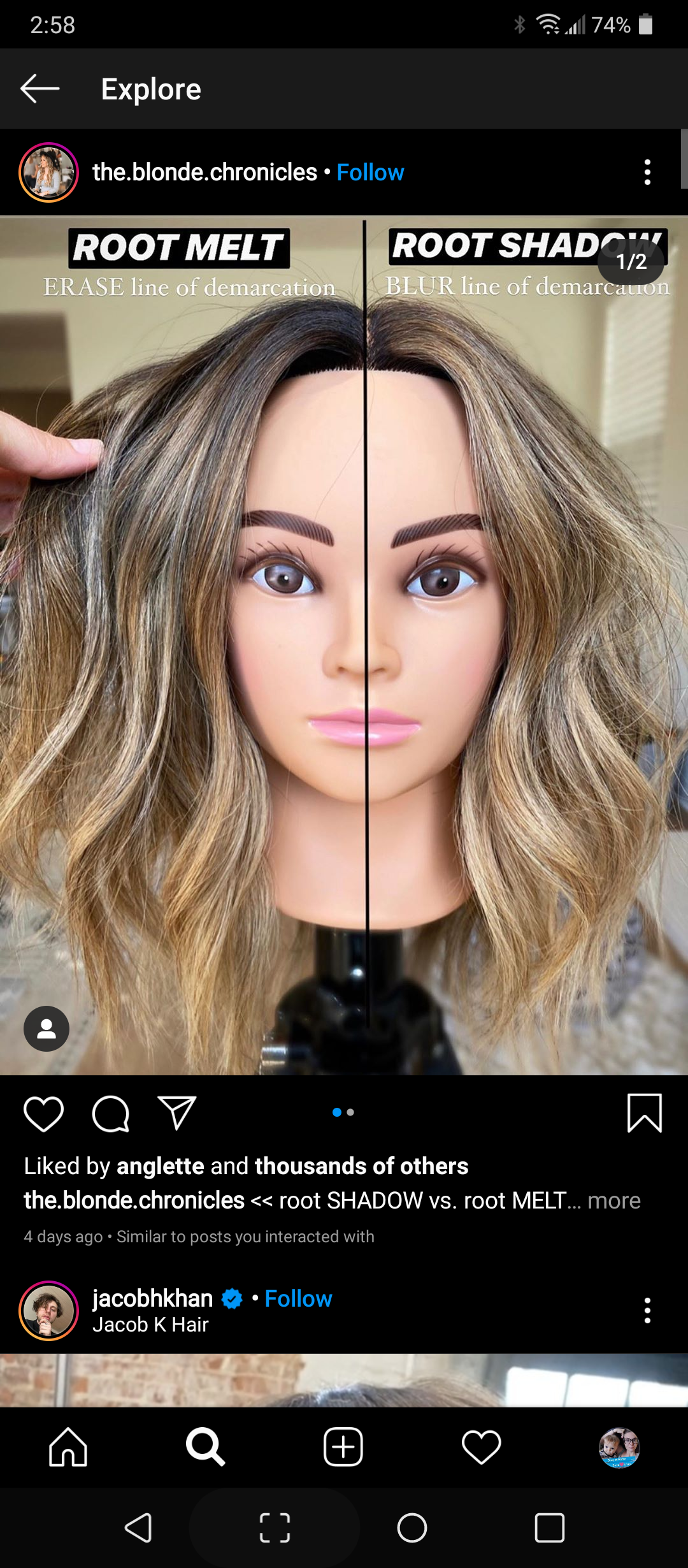Screen dimensions: 688x1568
Task: Open the Activity heart tab
Action: (x=481, y=1448)
